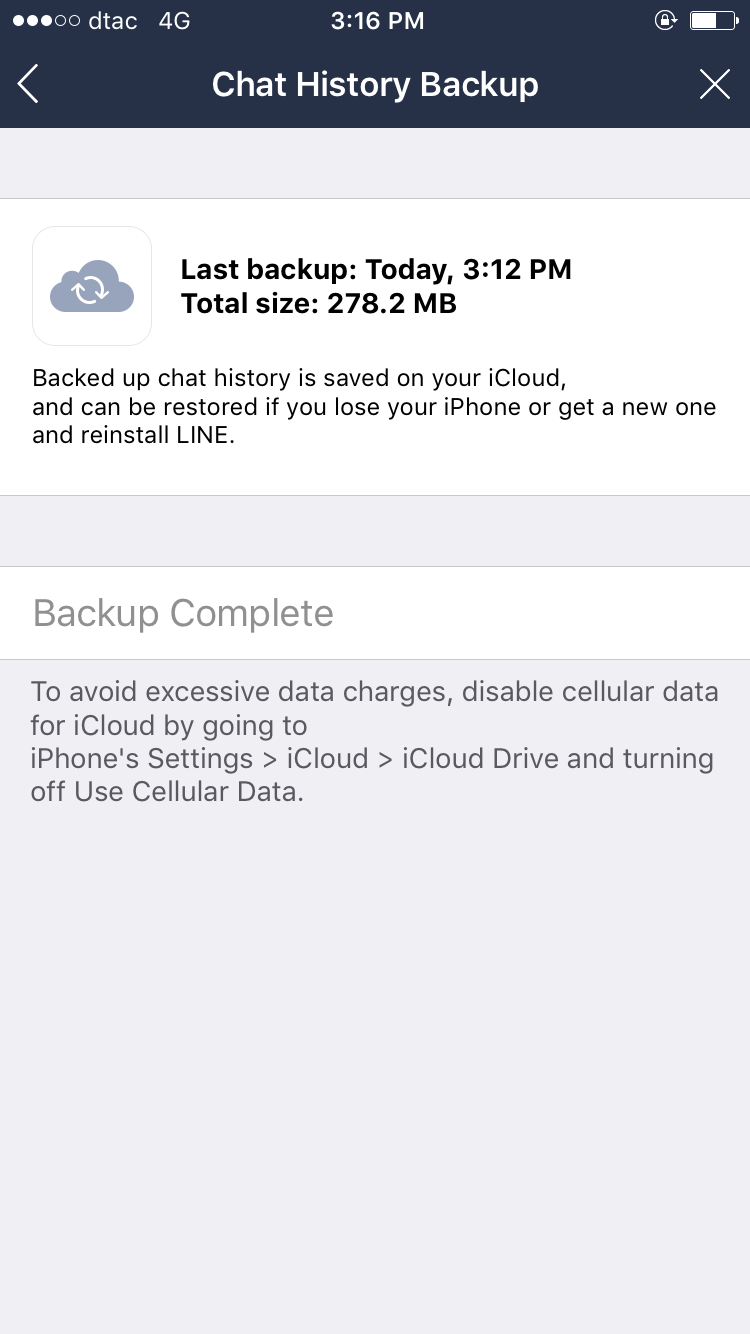Tap the Backup Complete row
The image size is (750, 1334).
(x=375, y=613)
